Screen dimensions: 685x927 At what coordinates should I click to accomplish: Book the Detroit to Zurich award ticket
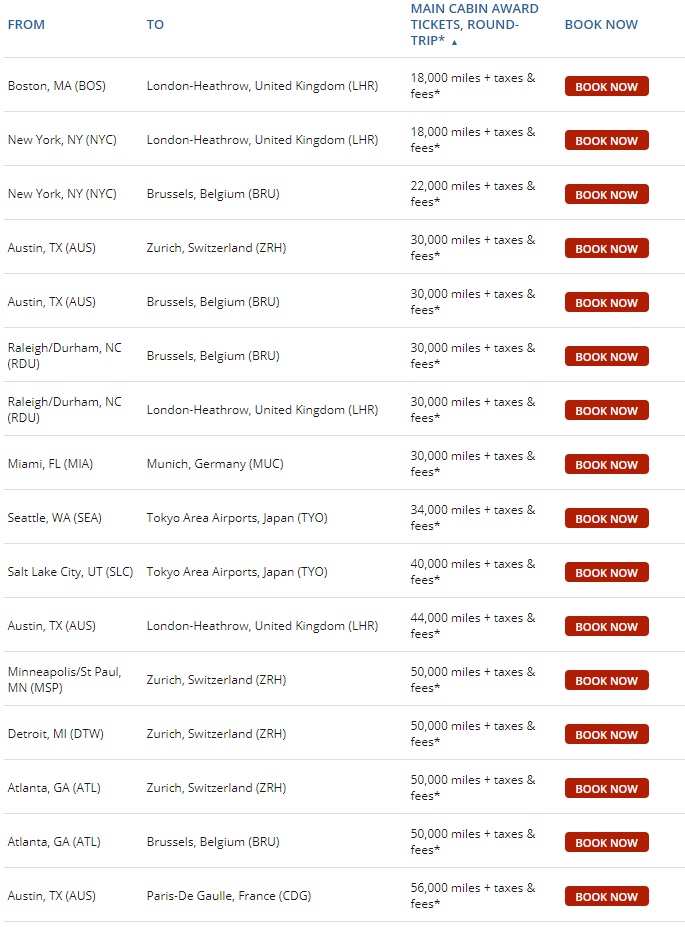pyautogui.click(x=606, y=735)
